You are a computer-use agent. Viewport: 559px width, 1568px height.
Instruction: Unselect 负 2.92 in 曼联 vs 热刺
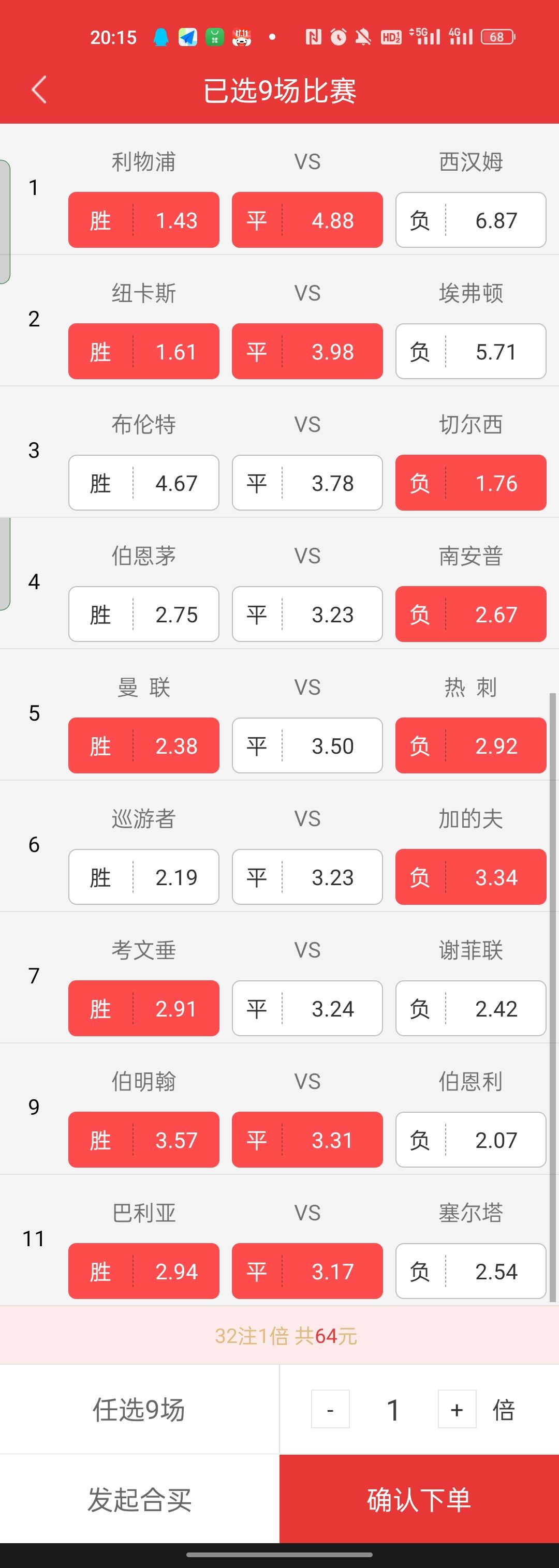click(470, 745)
